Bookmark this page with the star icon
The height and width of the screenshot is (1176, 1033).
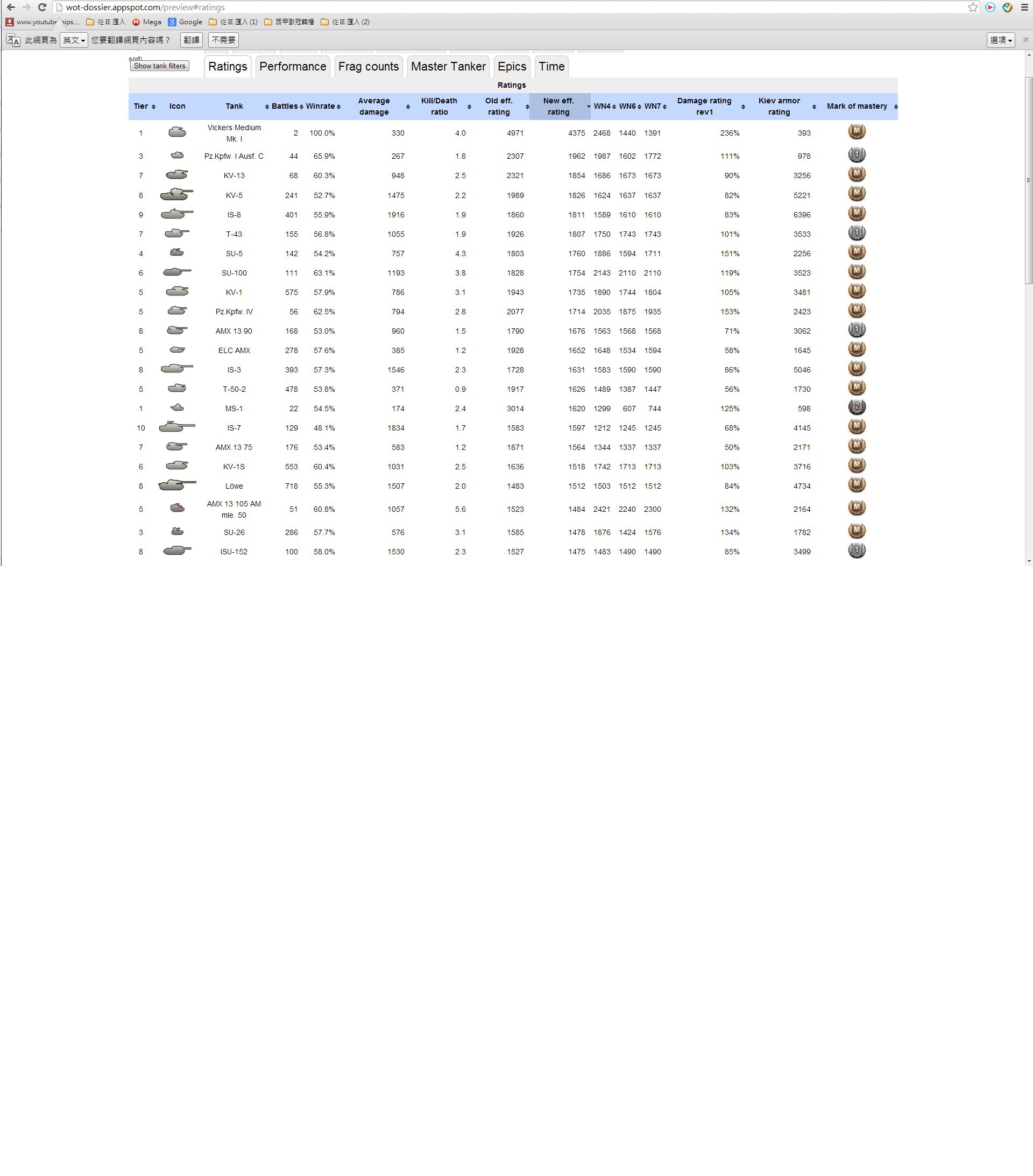click(973, 8)
